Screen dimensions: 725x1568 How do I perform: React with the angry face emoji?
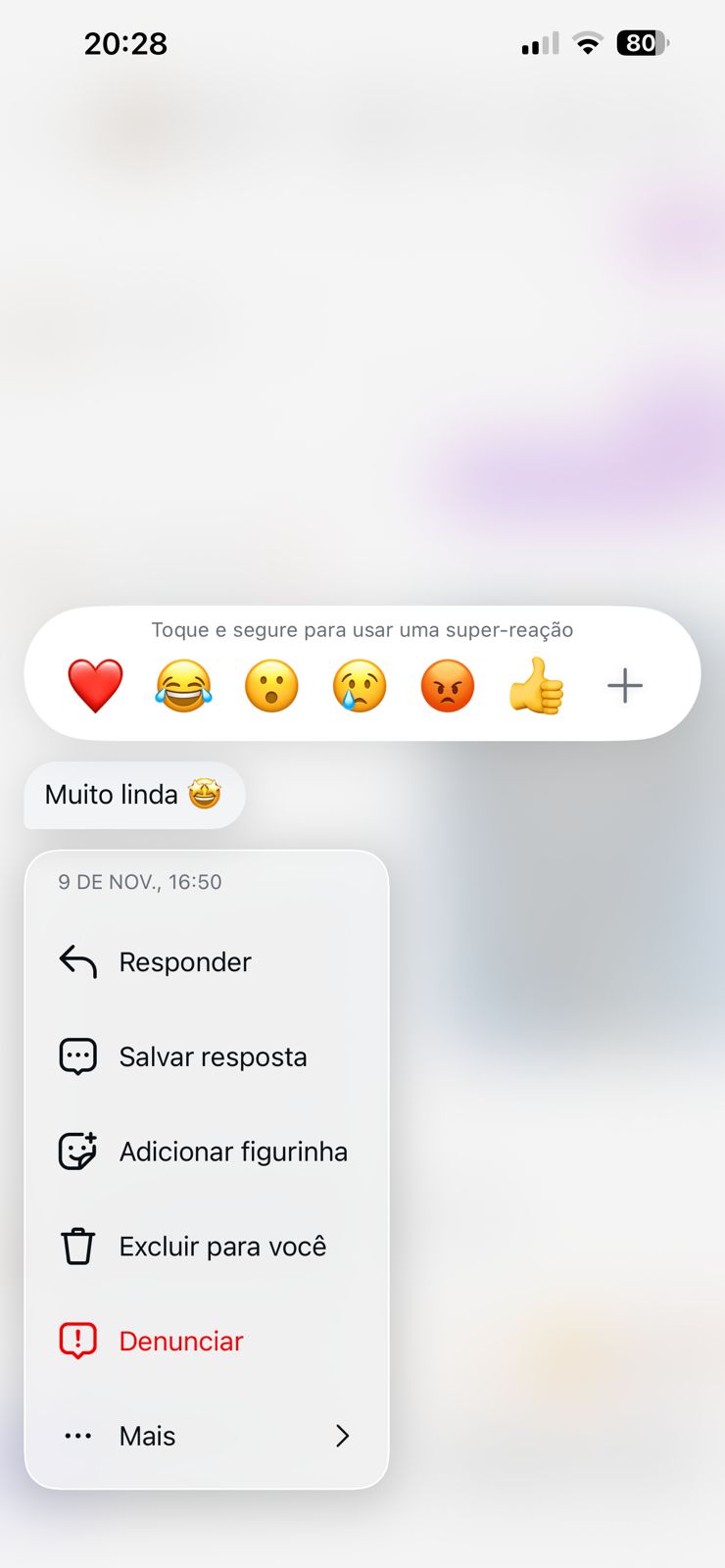[x=448, y=685]
